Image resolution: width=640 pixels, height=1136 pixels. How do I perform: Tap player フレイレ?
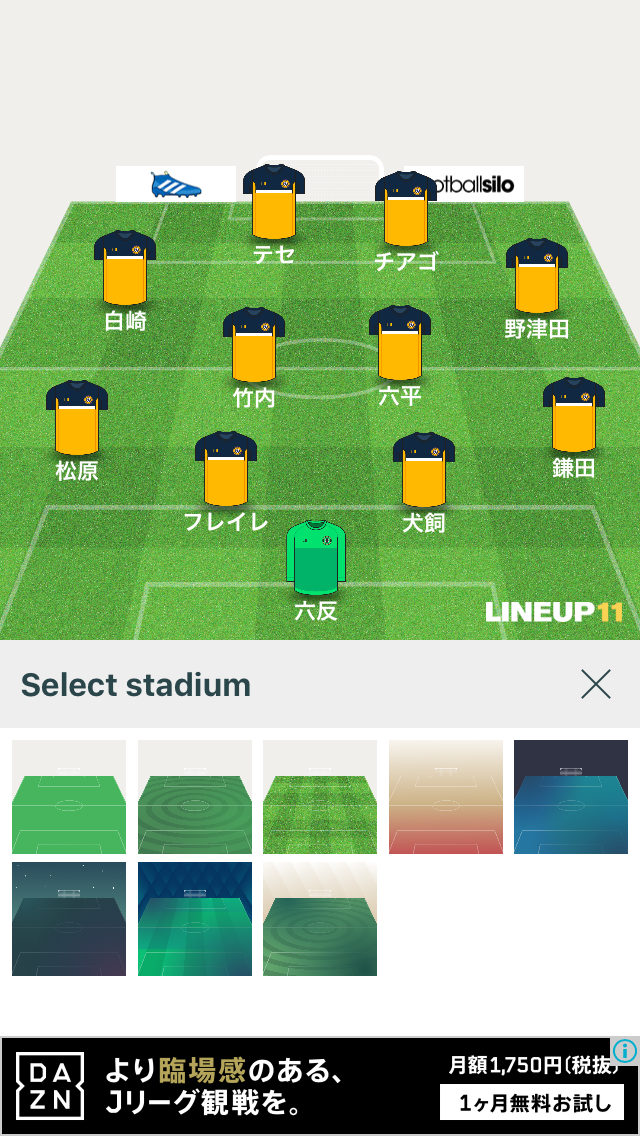[226, 470]
